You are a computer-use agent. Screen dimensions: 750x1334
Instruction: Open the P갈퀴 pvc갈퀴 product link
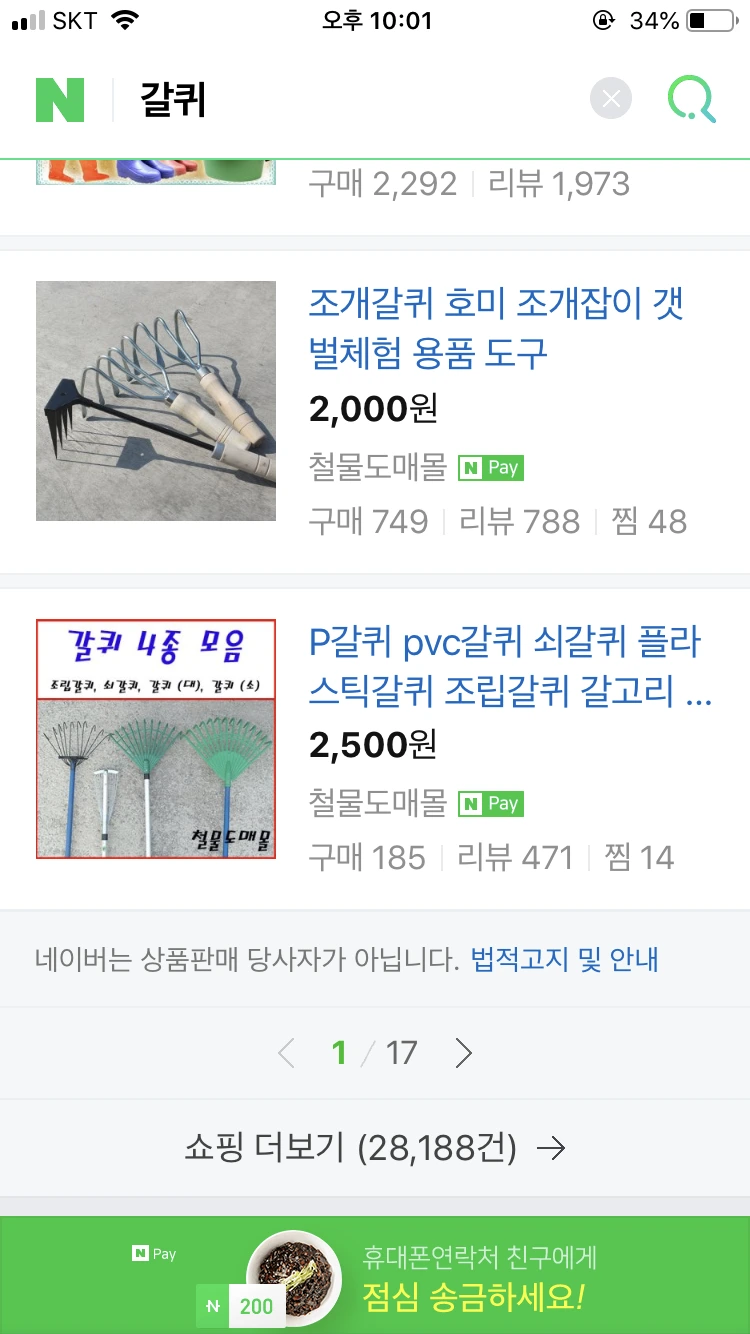click(x=510, y=666)
